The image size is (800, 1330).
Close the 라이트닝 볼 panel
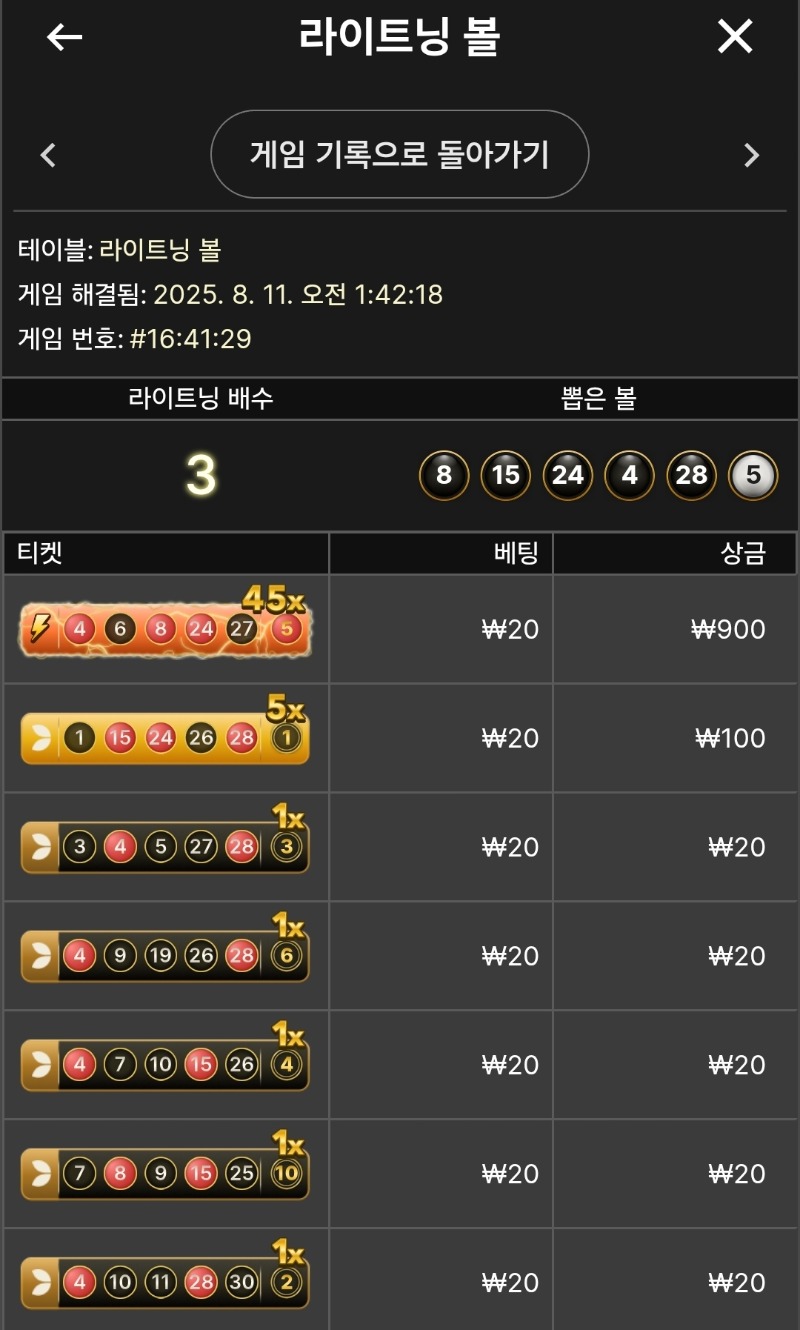click(735, 38)
